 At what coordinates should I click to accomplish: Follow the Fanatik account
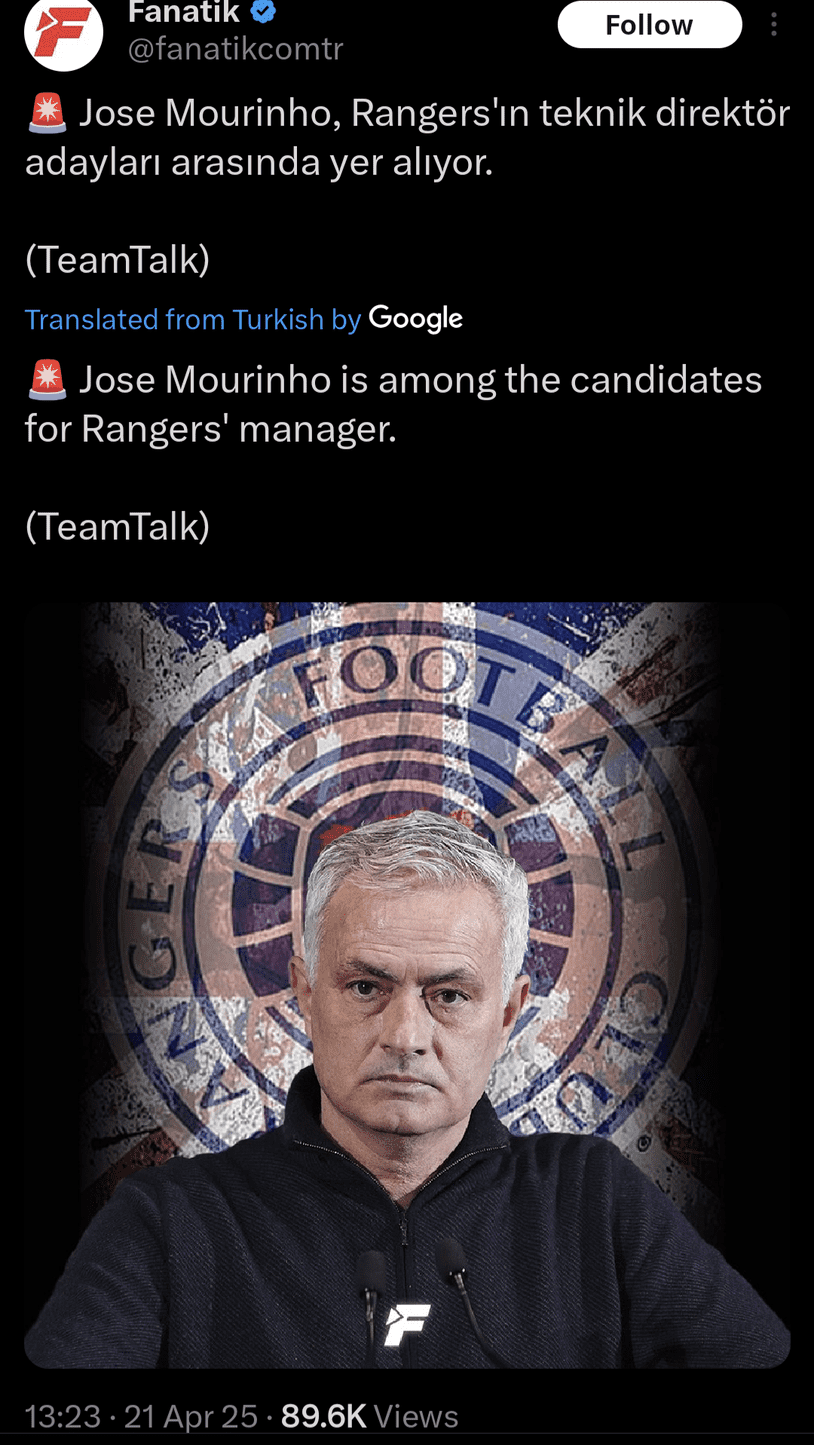[x=649, y=25]
